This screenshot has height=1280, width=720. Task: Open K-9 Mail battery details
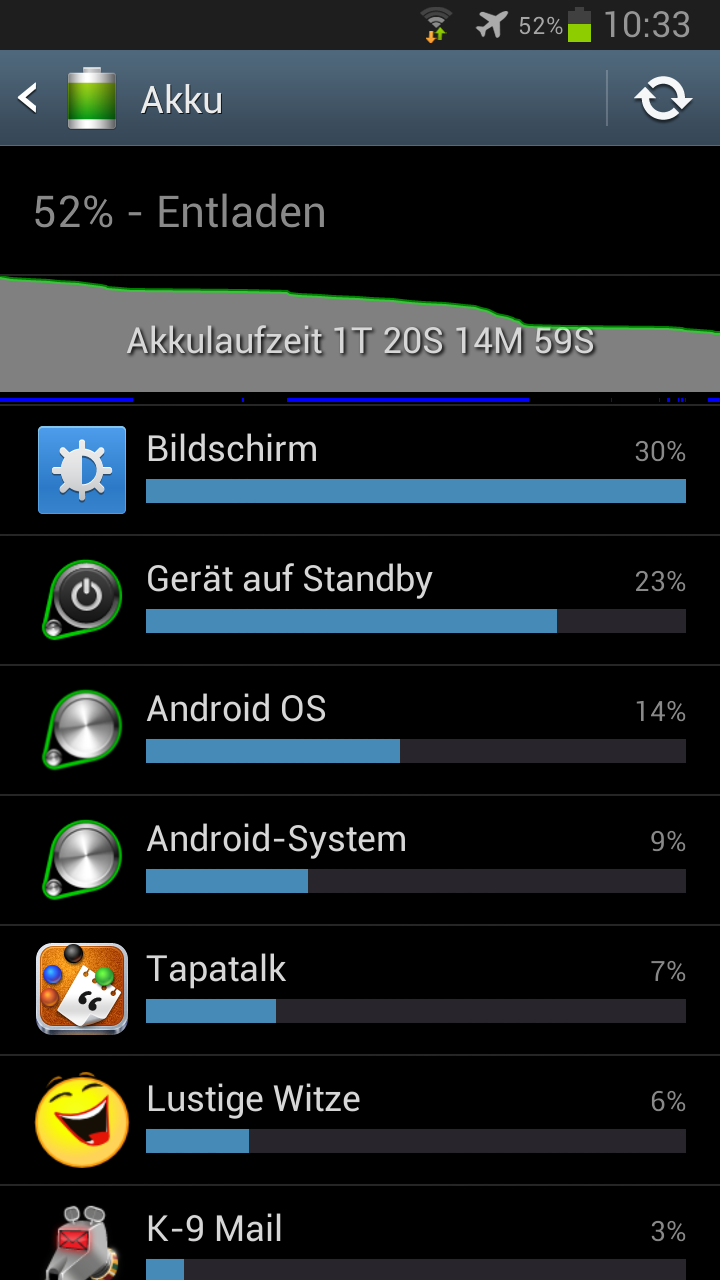click(360, 1233)
